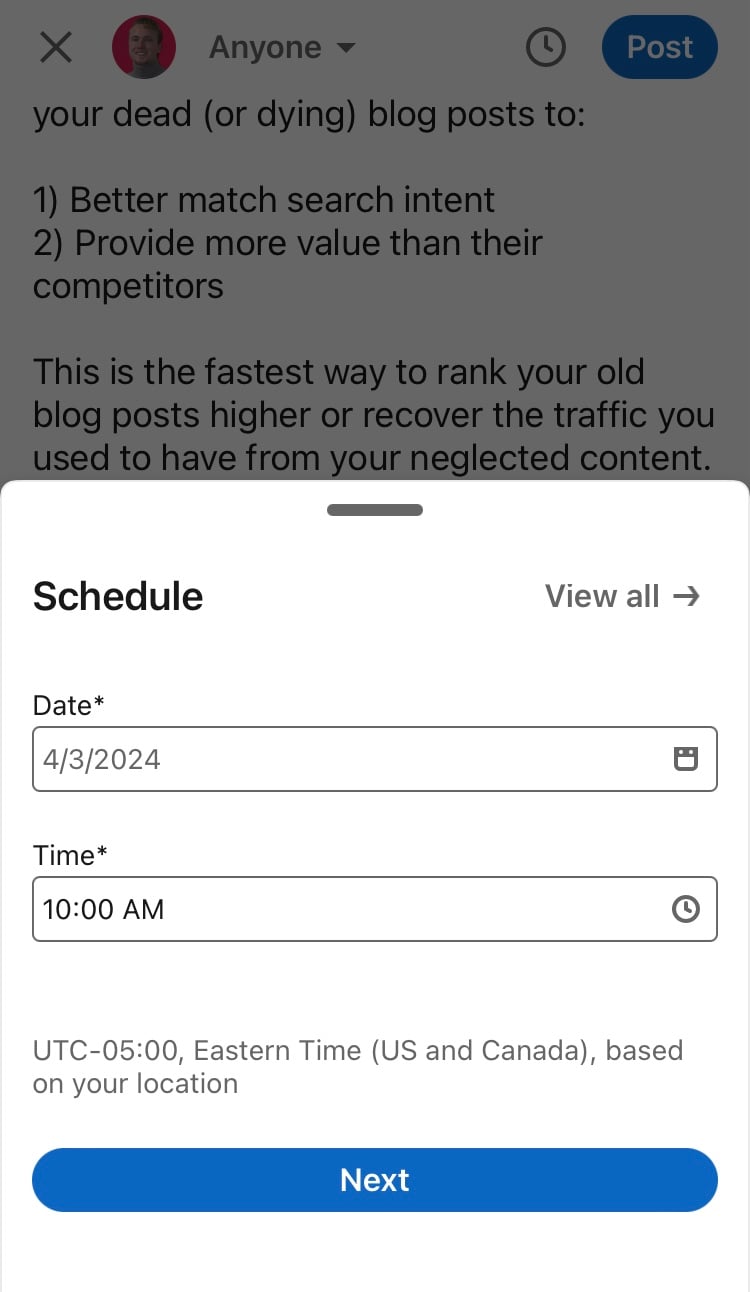Viewport: 750px width, 1292px height.
Task: Click the arrow icon next to View all
Action: pos(688,596)
